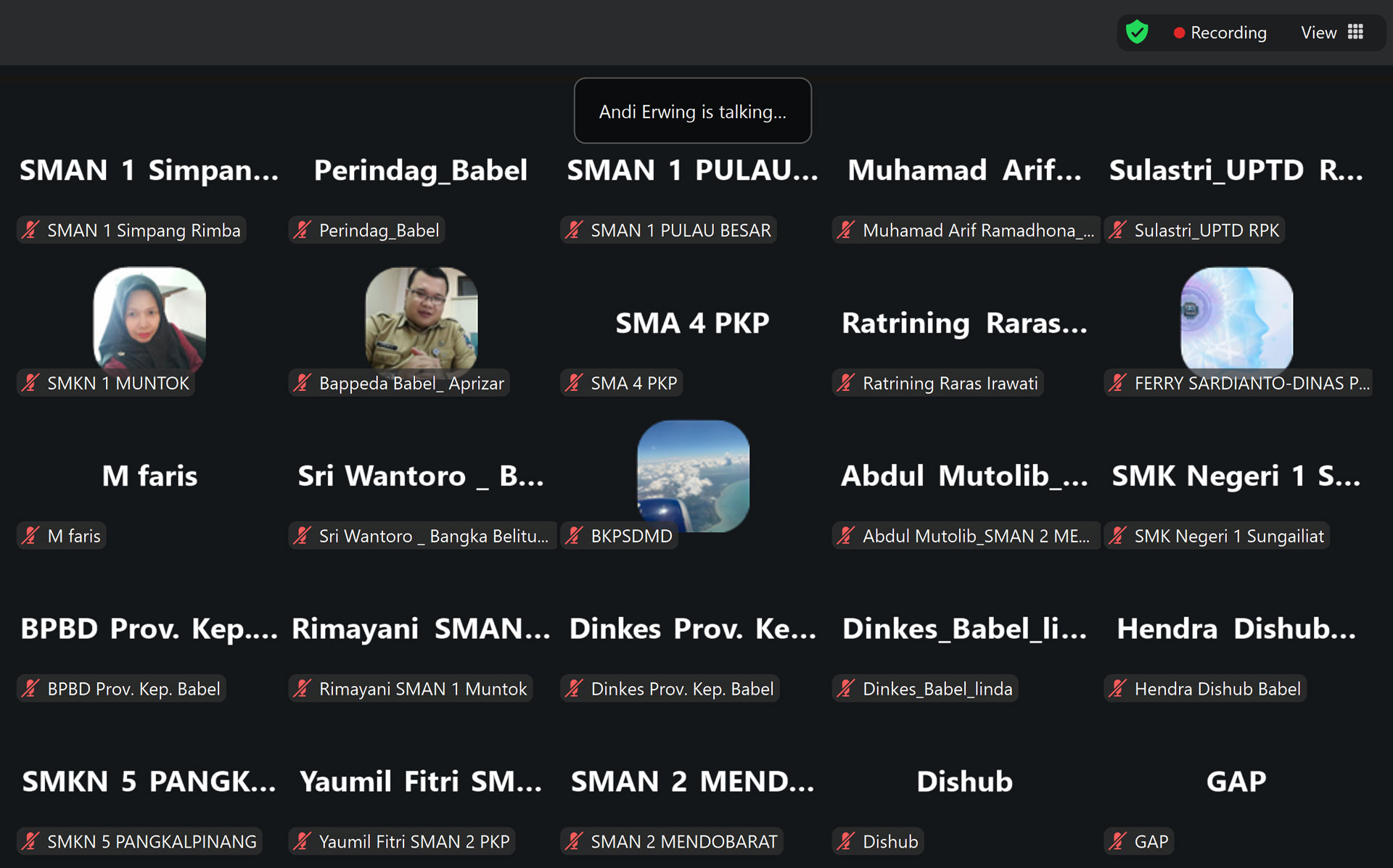Select SMKN 5 PANGKALPINANG tile
Screen dimensions: 1393x868
pyautogui.click(x=149, y=782)
